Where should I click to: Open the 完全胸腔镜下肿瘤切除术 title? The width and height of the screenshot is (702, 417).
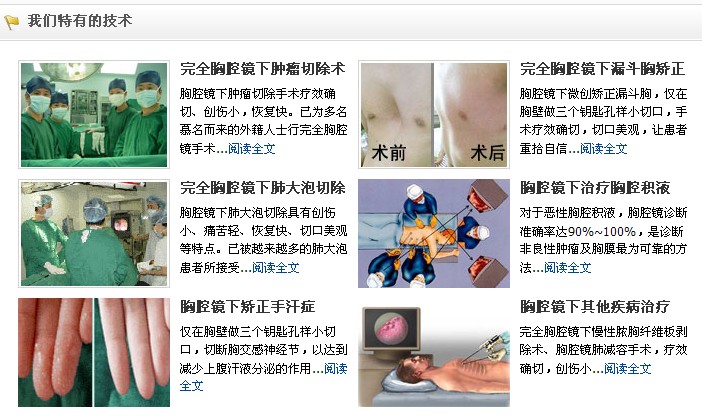pyautogui.click(x=262, y=69)
